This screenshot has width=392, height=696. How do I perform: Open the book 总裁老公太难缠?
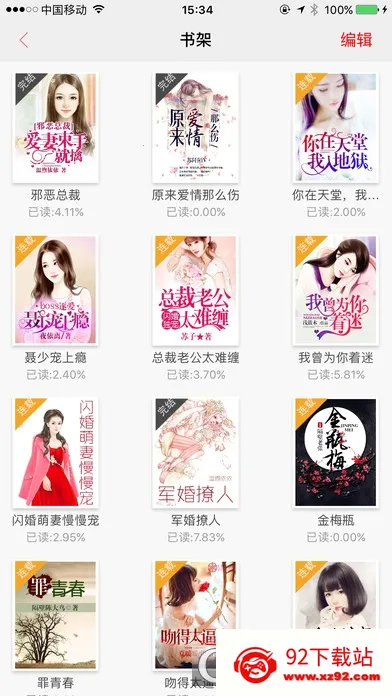[x=195, y=290]
